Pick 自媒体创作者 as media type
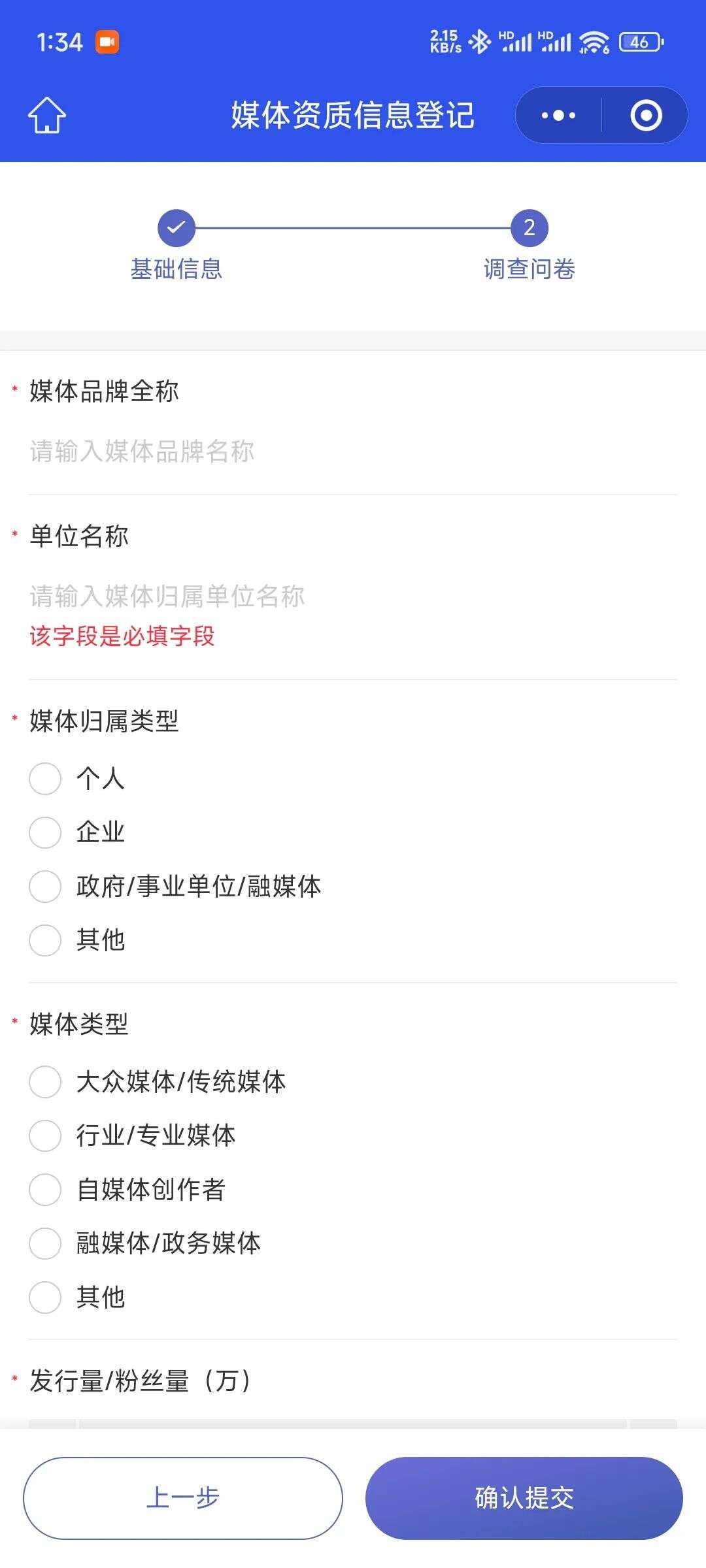706x1568 pixels. tap(45, 1190)
